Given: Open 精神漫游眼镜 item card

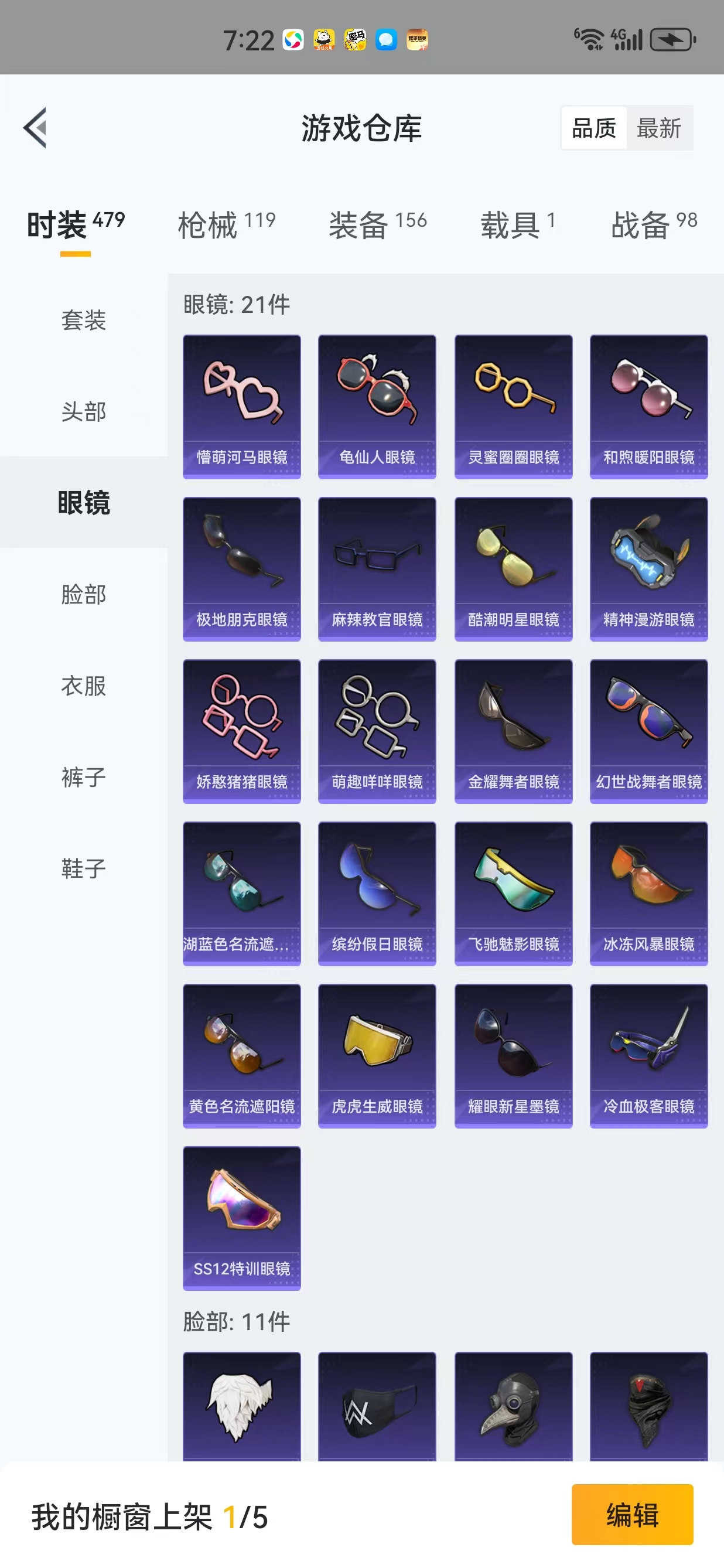Looking at the screenshot, I should click(648, 569).
